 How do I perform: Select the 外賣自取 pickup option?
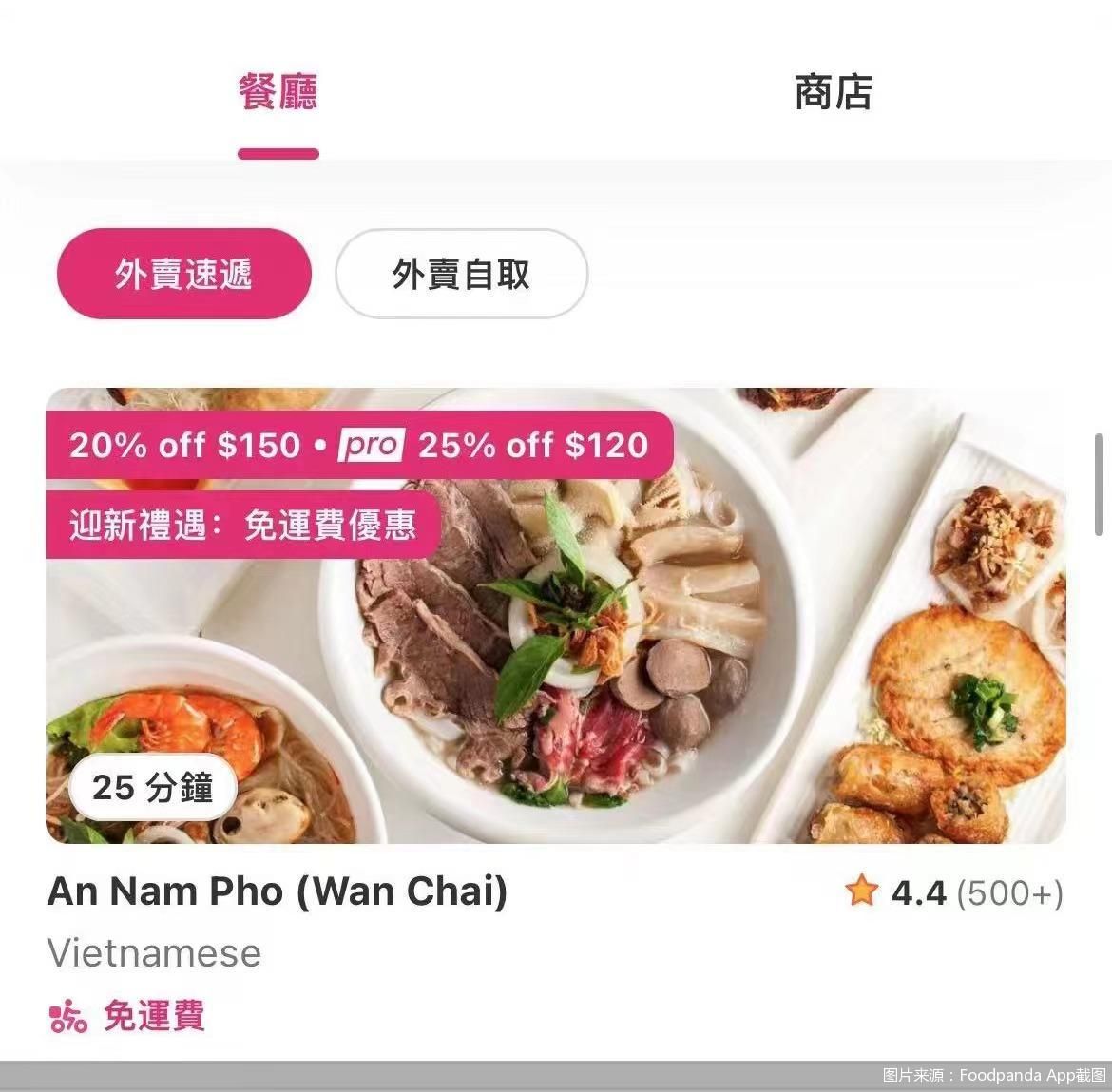[461, 275]
